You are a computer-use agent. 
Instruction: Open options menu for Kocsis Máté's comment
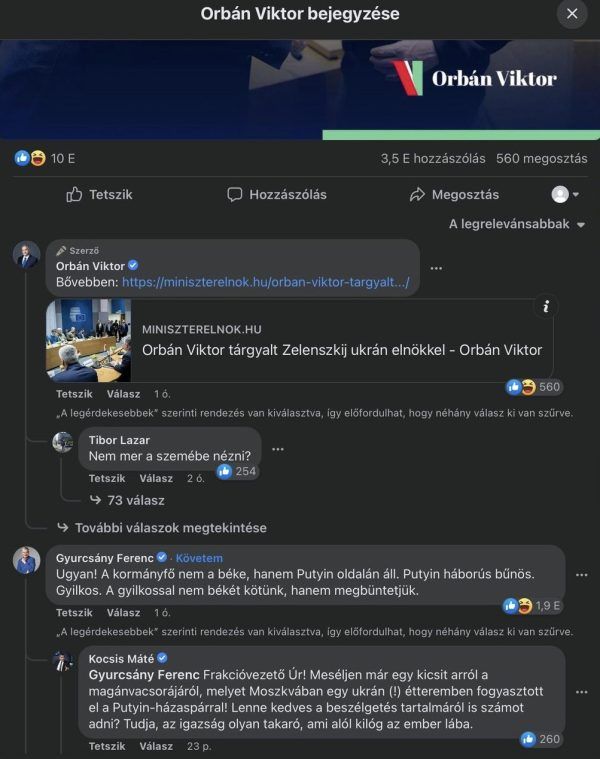coord(584,691)
